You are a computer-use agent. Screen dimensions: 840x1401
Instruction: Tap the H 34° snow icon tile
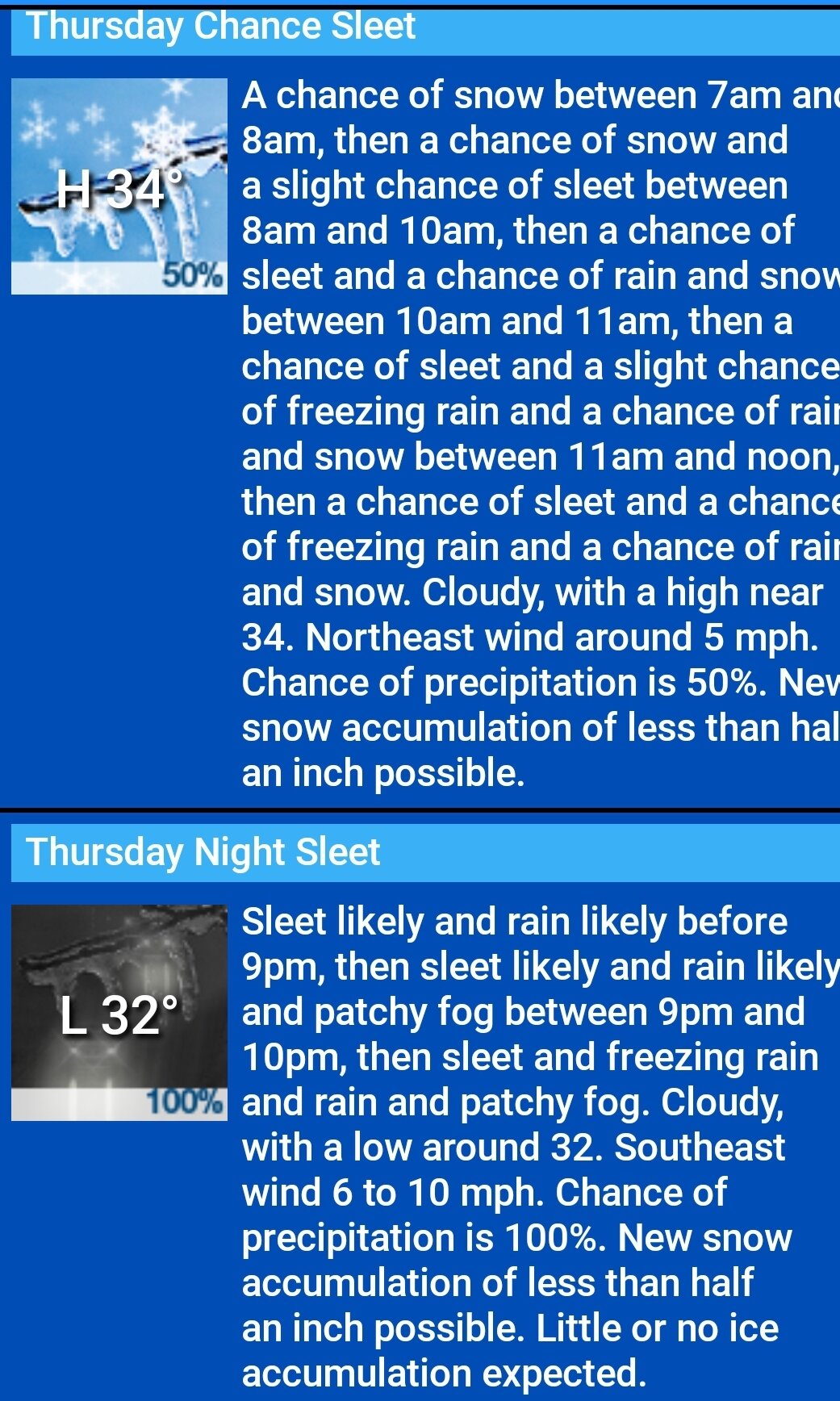click(119, 186)
